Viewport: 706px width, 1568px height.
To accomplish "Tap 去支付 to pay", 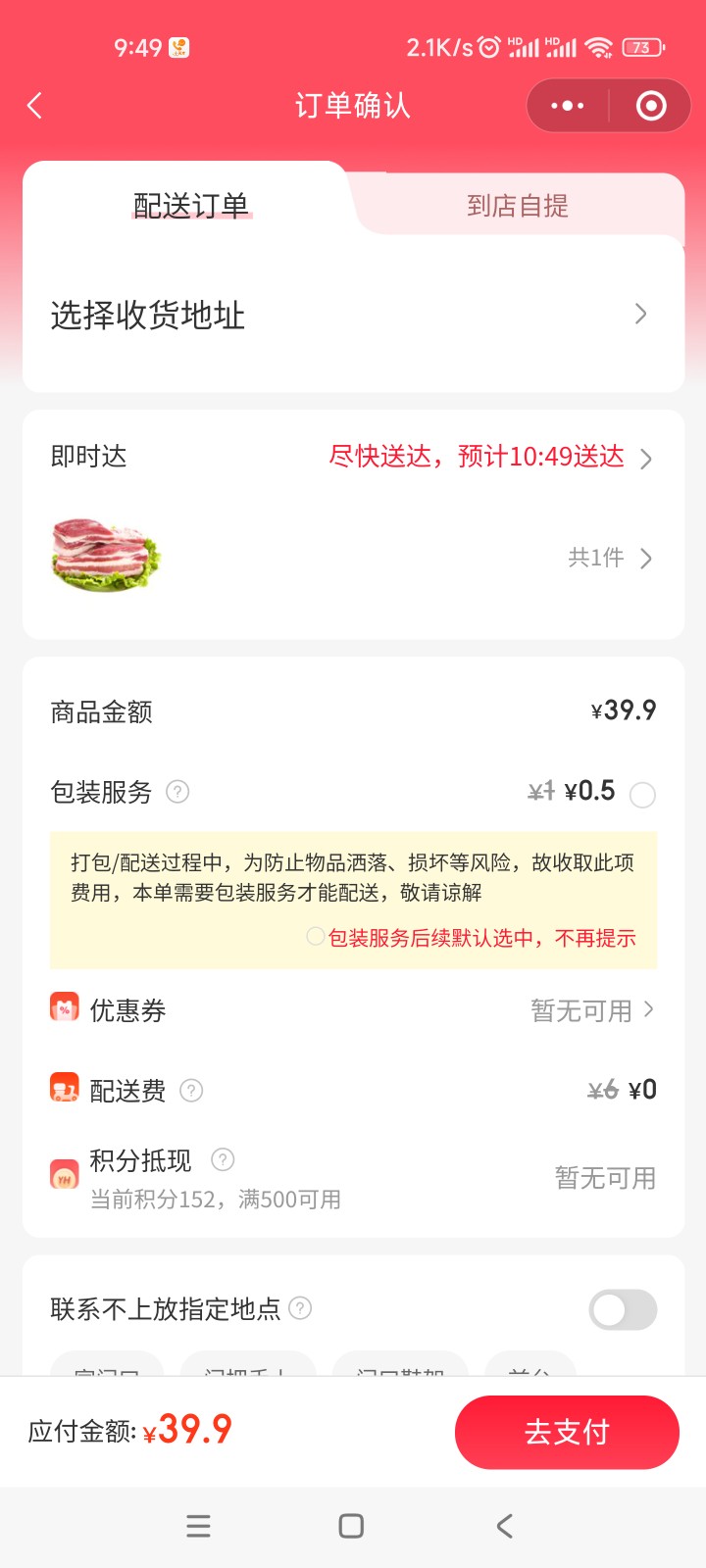I will 567,1432.
